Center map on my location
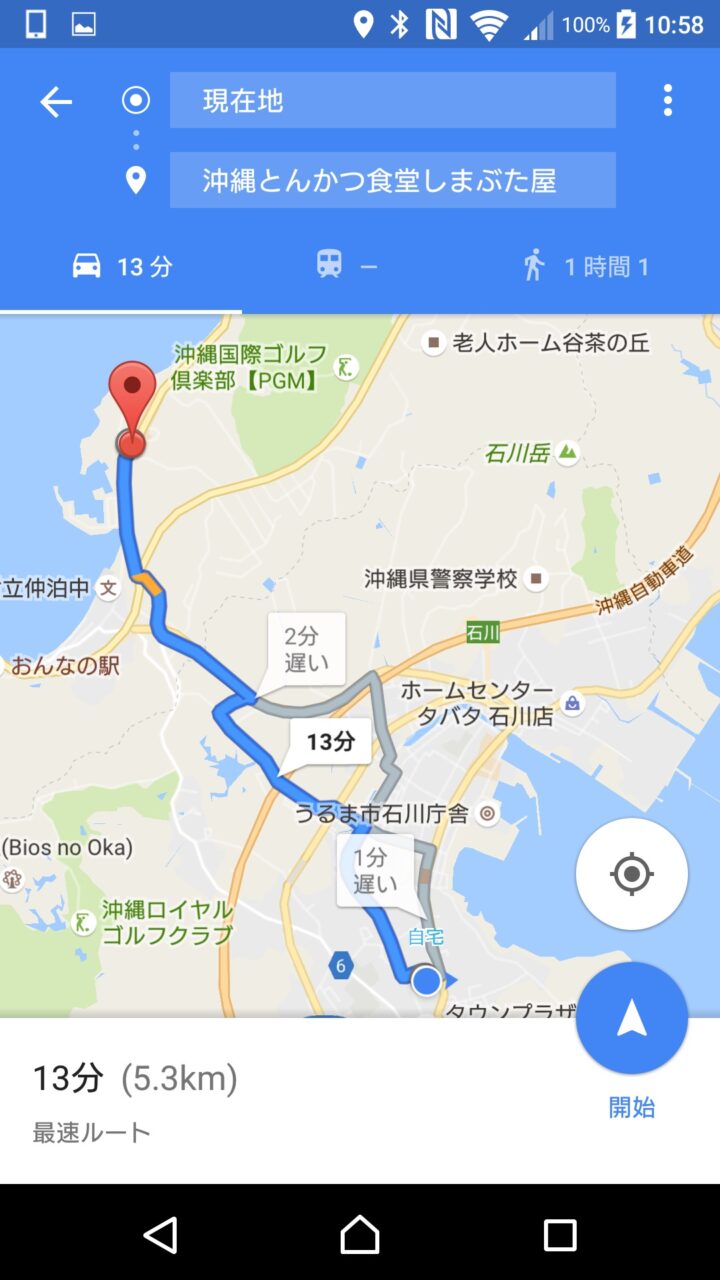 coord(631,874)
